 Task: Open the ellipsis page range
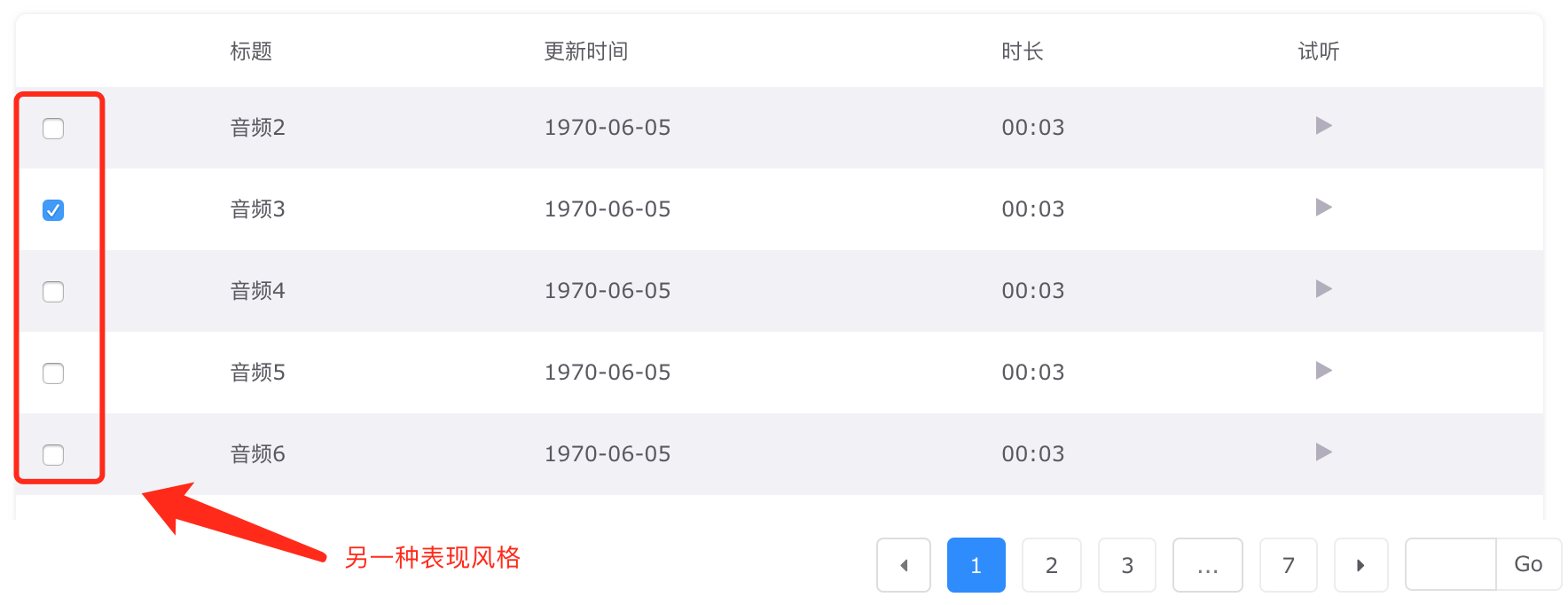coord(1208,565)
